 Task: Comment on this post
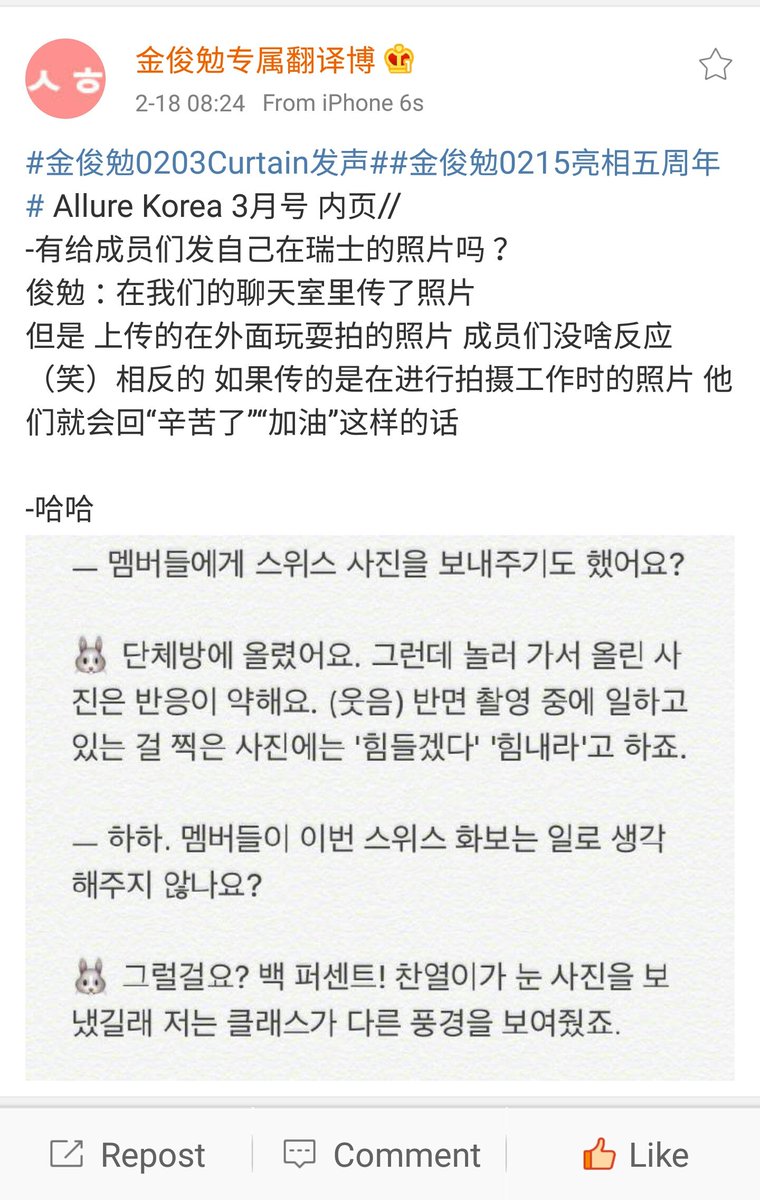click(x=381, y=1155)
